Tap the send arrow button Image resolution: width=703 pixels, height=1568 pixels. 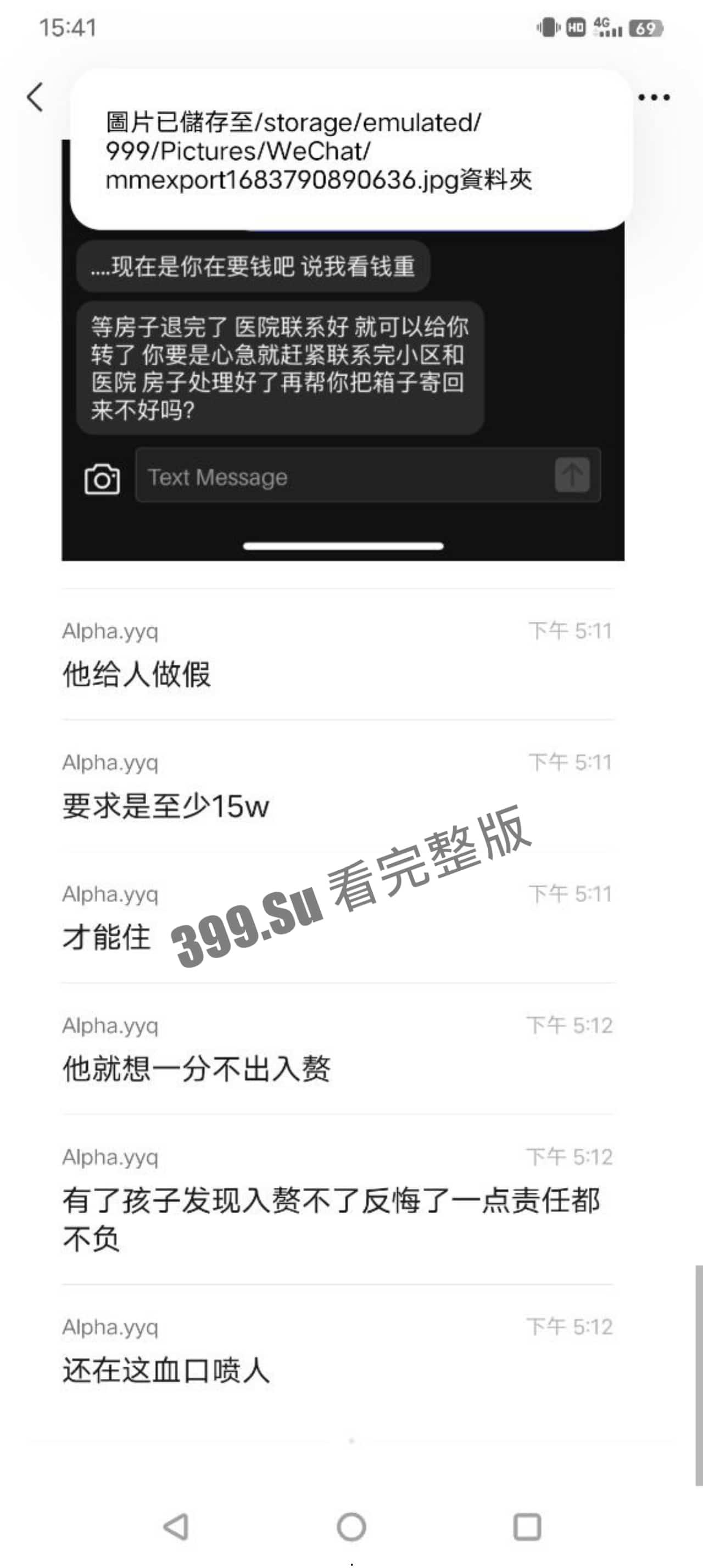coord(573,476)
